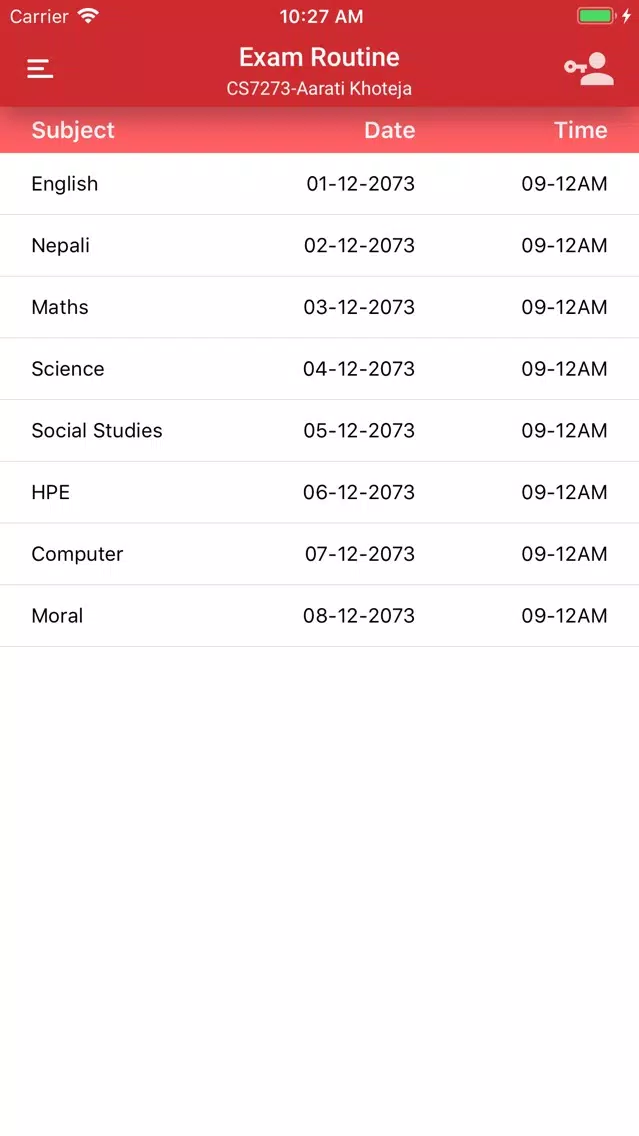Screen dimensions: 639x1136
Task: Tap the user key account icon
Action: tap(589, 69)
